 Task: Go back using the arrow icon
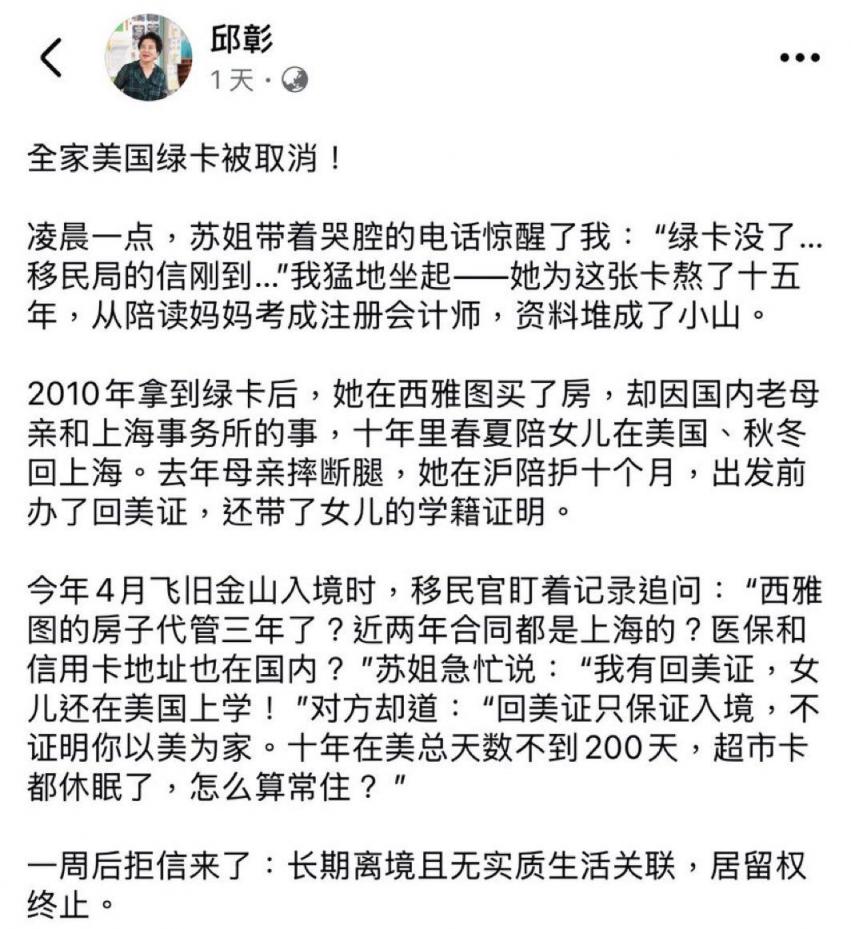click(x=51, y=58)
